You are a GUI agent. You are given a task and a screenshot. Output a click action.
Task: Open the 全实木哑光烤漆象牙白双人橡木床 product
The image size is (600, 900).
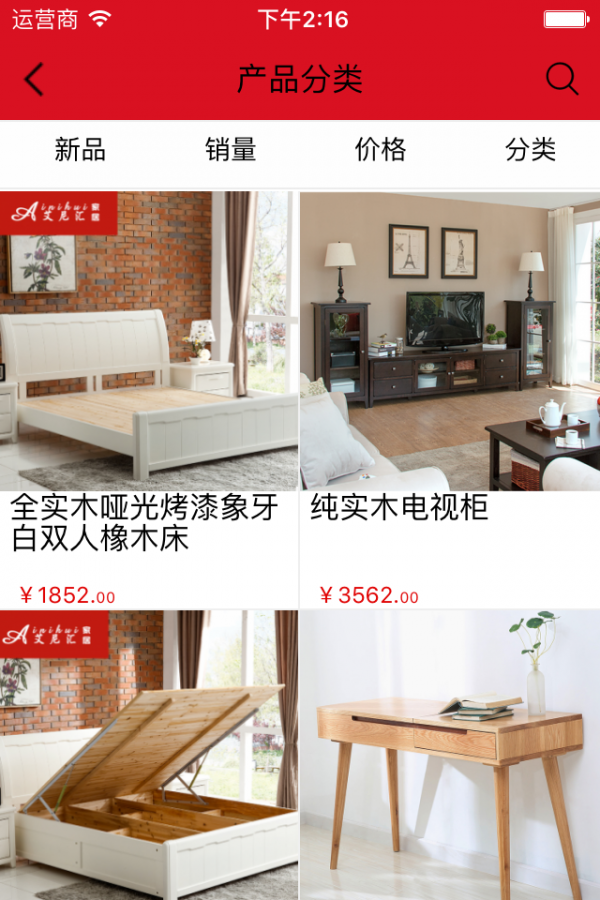pyautogui.click(x=149, y=400)
